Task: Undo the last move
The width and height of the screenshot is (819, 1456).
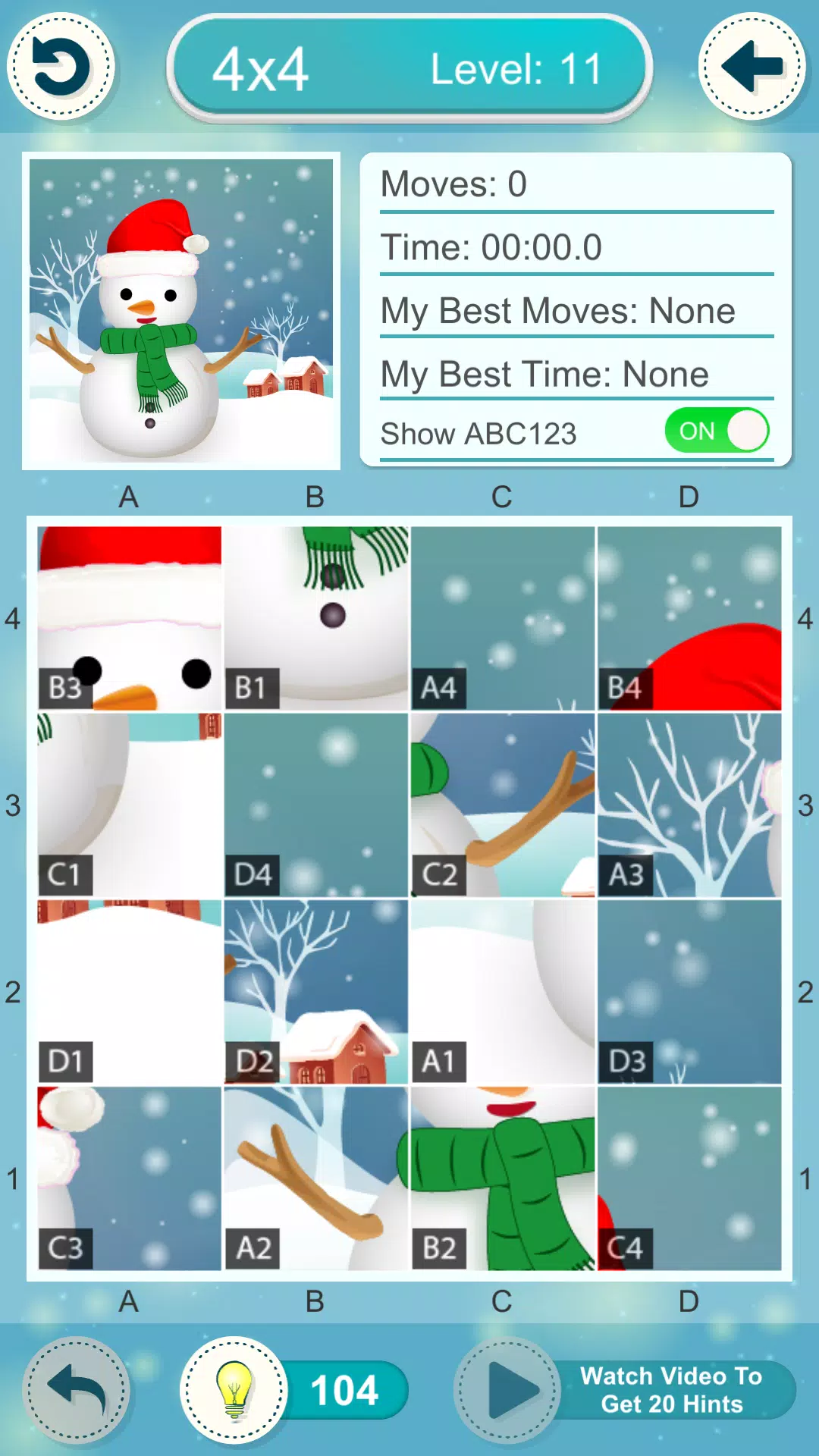Action: (x=77, y=1389)
